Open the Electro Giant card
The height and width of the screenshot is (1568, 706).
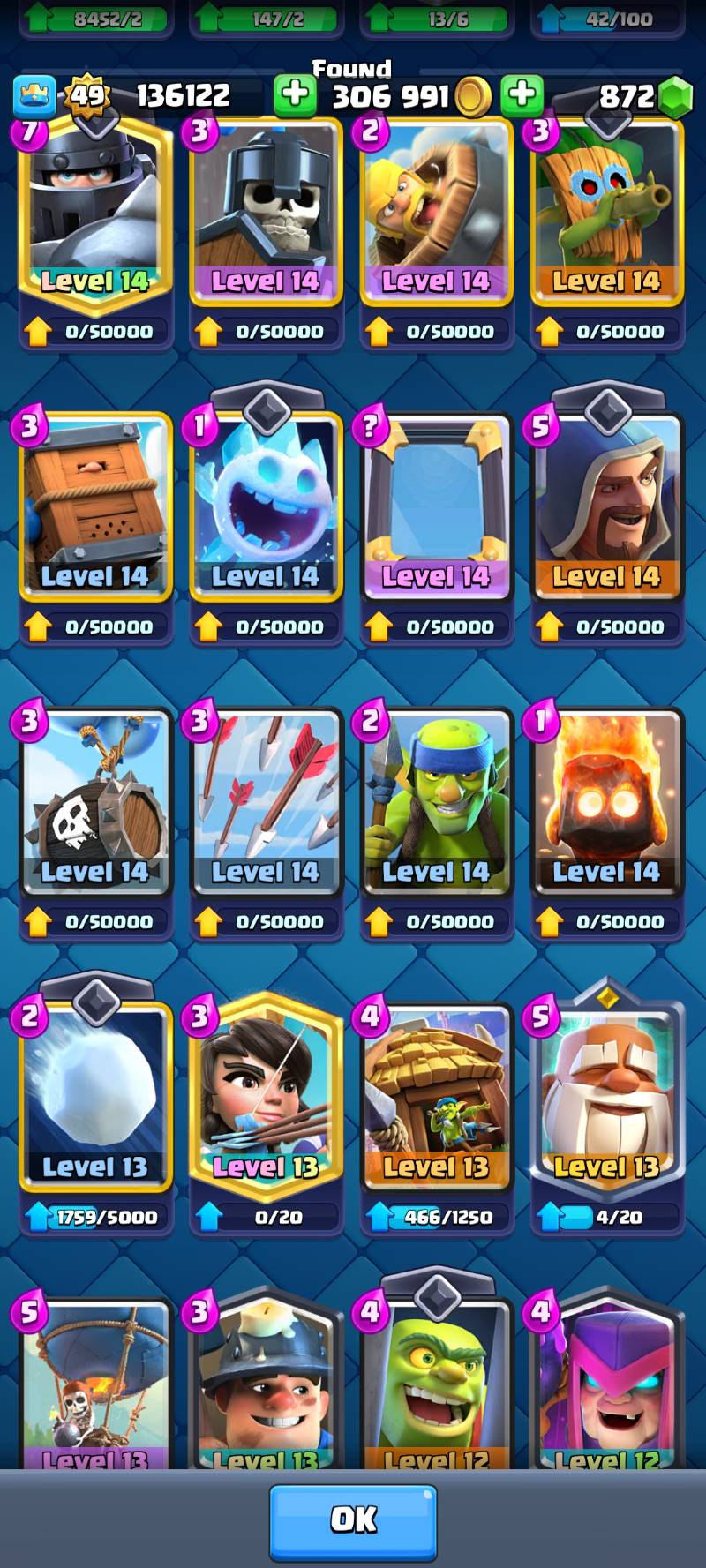pyautogui.click(x=606, y=1099)
